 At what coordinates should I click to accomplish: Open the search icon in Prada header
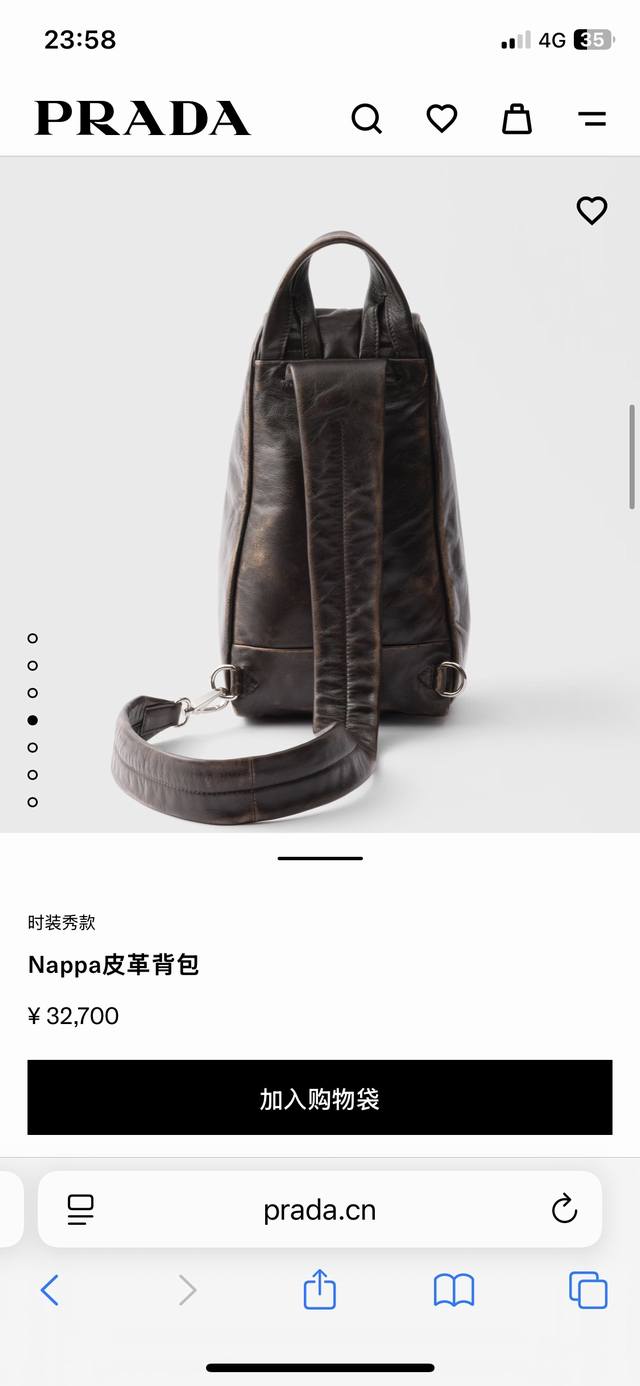367,119
